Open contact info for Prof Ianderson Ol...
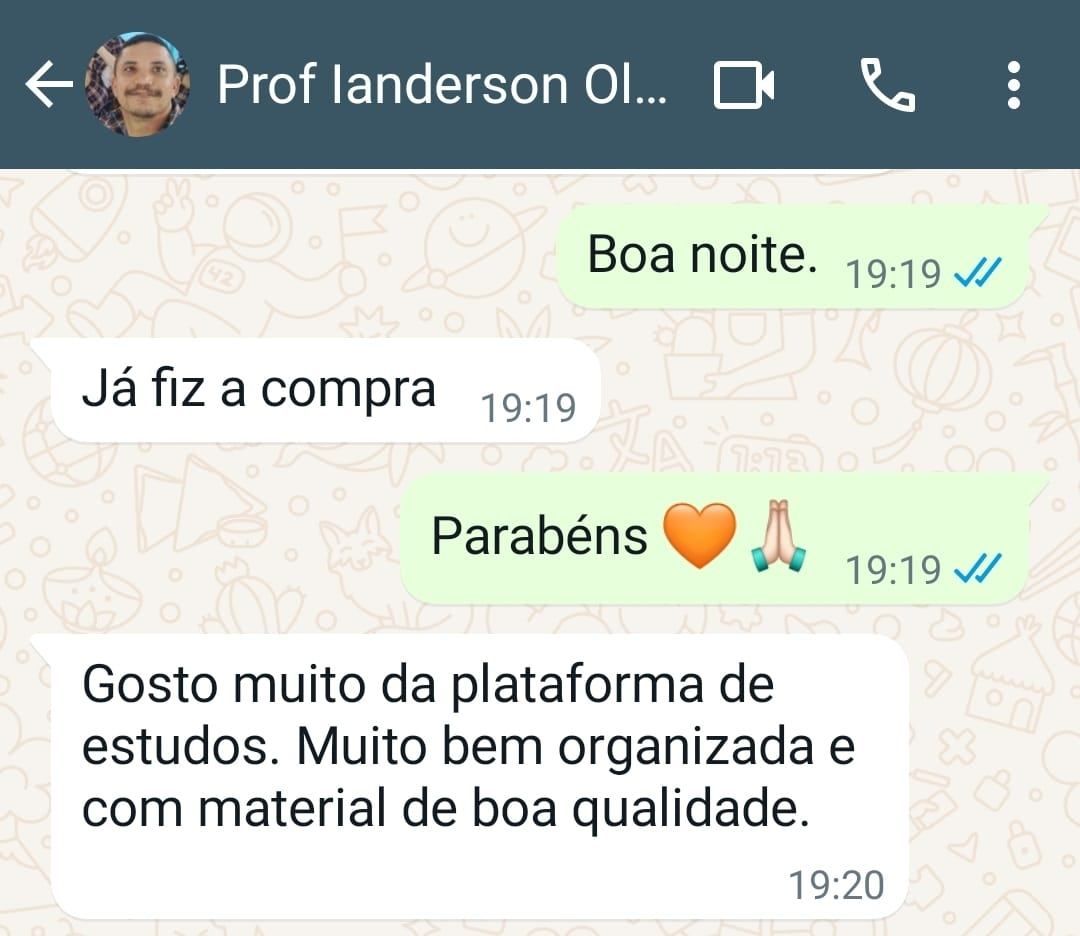1080x936 pixels. coord(442,86)
